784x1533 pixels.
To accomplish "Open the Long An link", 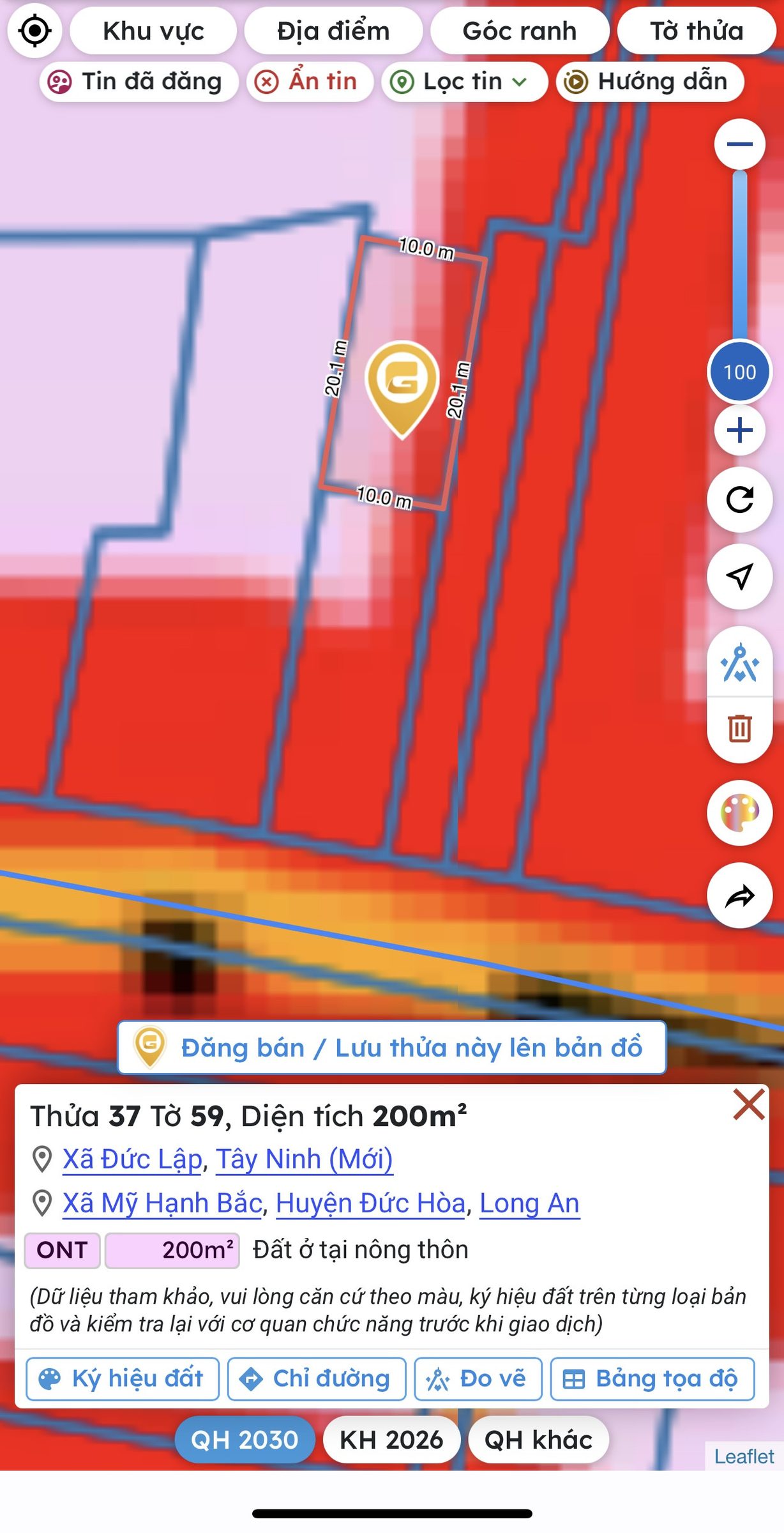I will pyautogui.click(x=529, y=1203).
